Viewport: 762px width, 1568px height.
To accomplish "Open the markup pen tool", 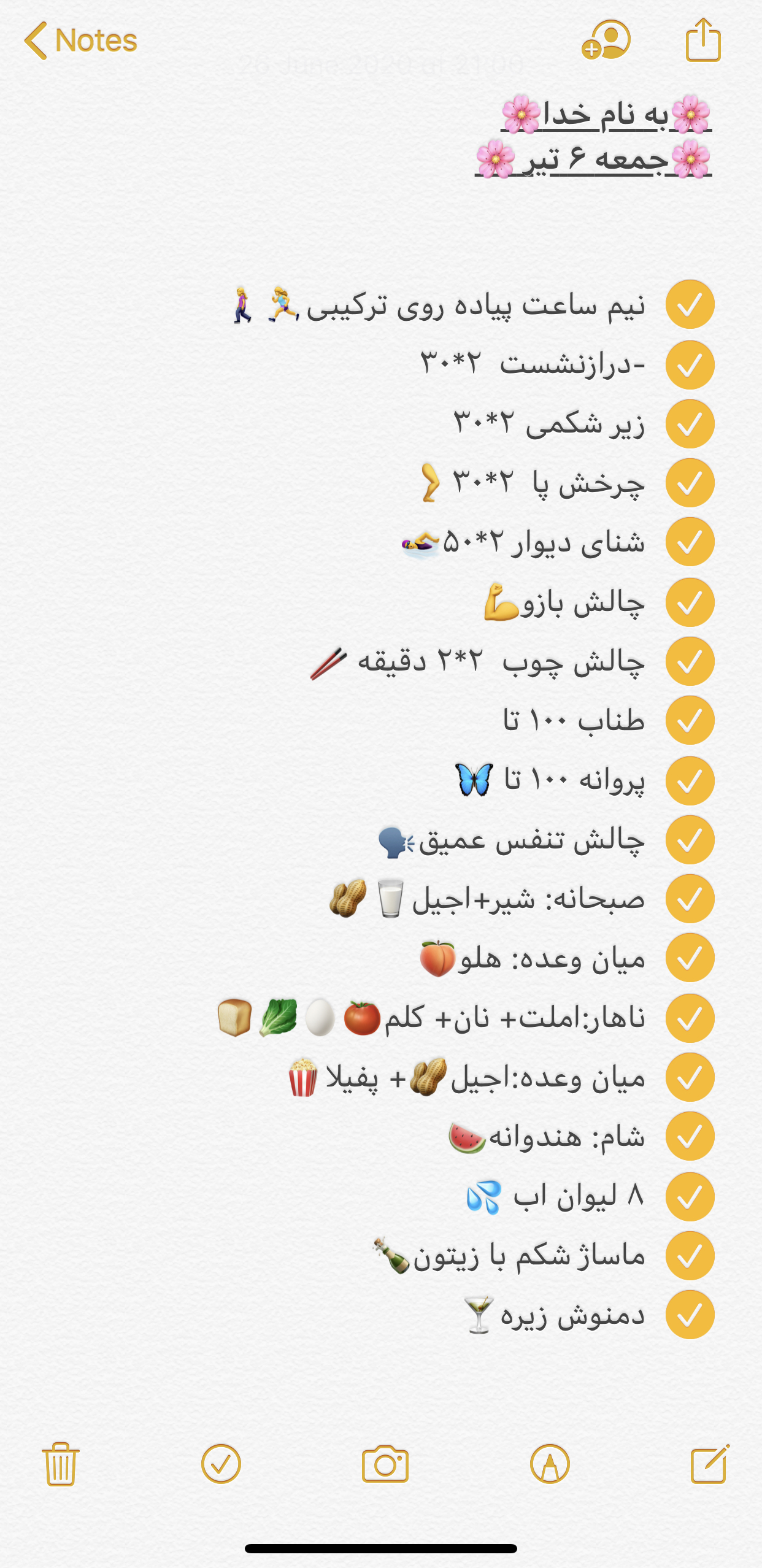I will tap(550, 1464).
